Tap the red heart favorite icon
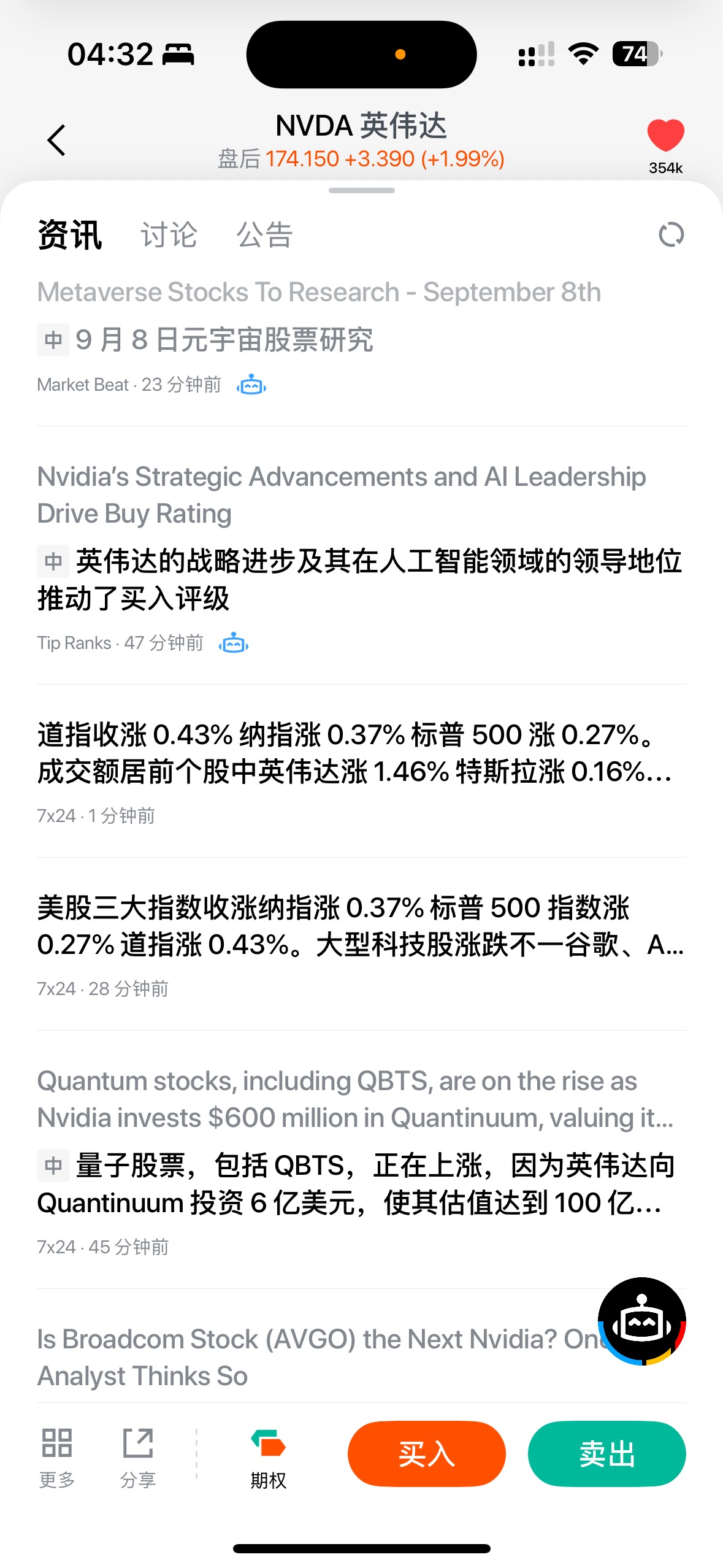Screen dimensions: 723x1568 (x=665, y=135)
